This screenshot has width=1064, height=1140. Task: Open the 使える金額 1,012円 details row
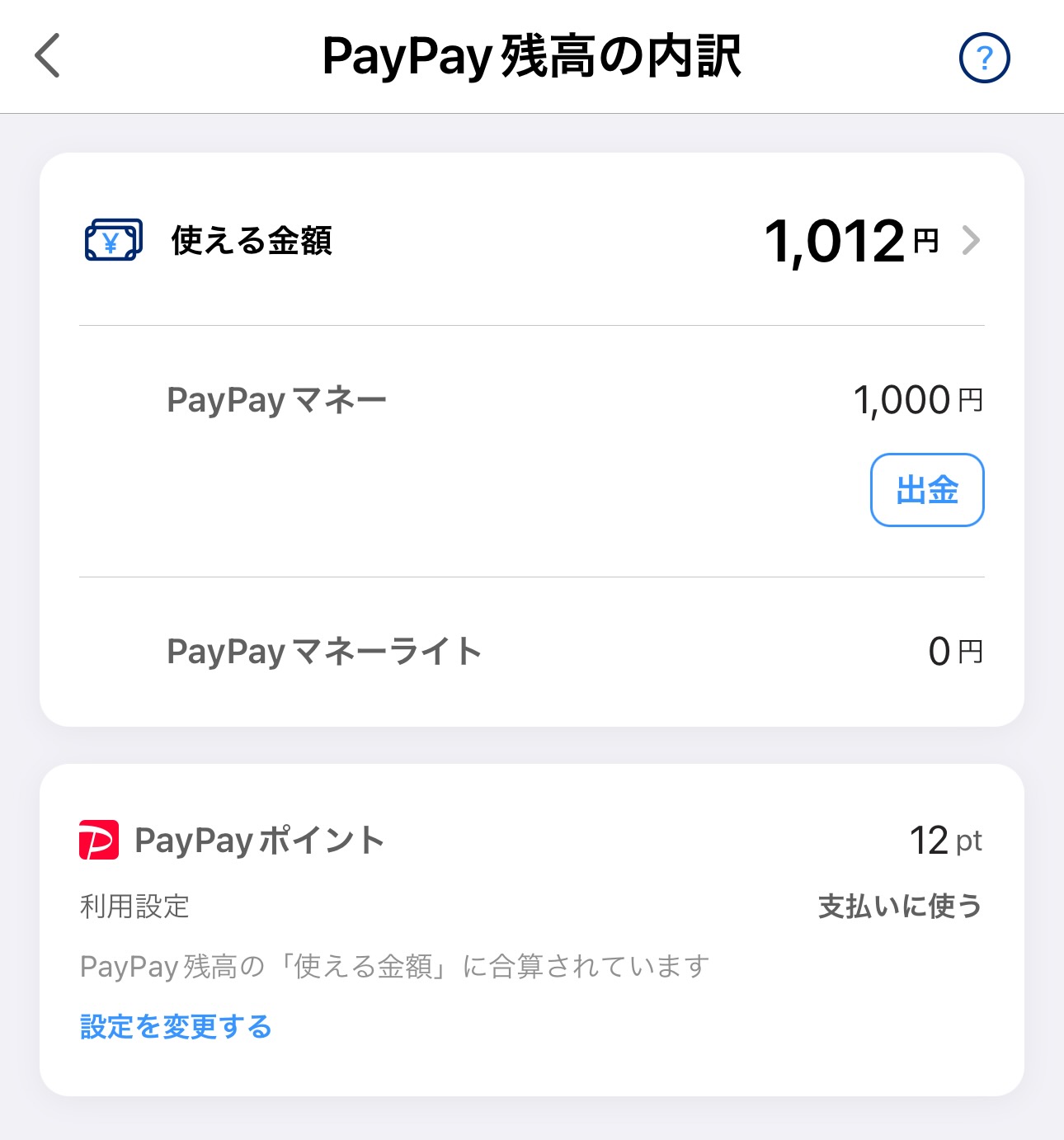coord(532,241)
